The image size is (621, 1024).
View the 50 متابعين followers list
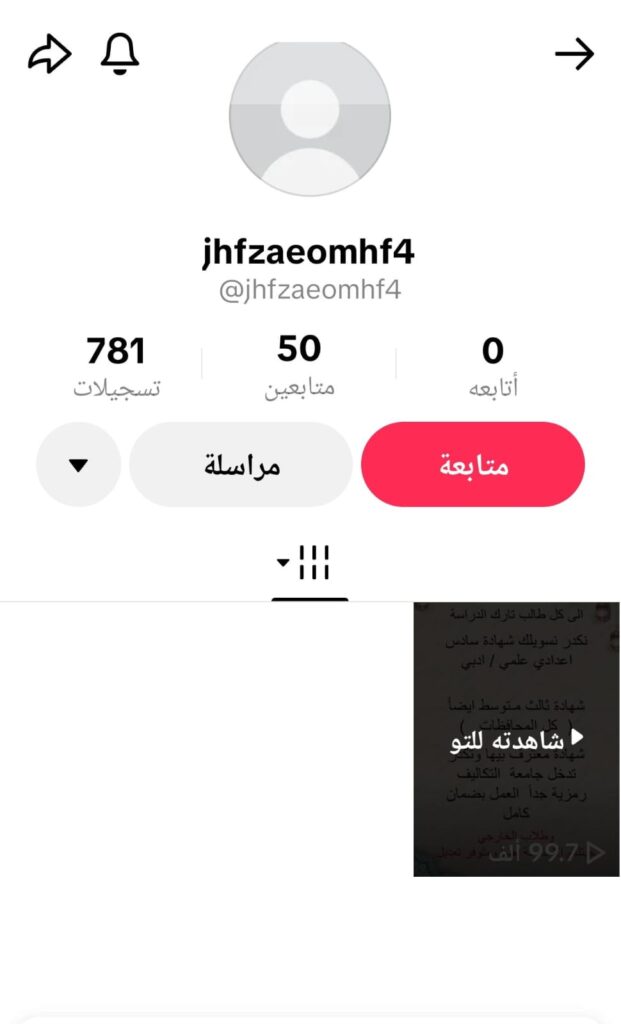point(299,366)
